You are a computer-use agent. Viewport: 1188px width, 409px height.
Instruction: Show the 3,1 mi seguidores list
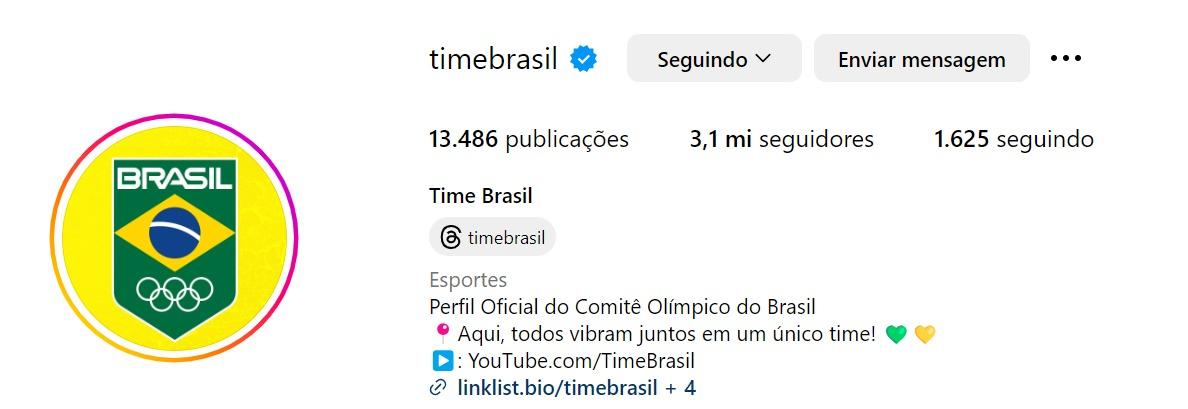[x=781, y=139]
